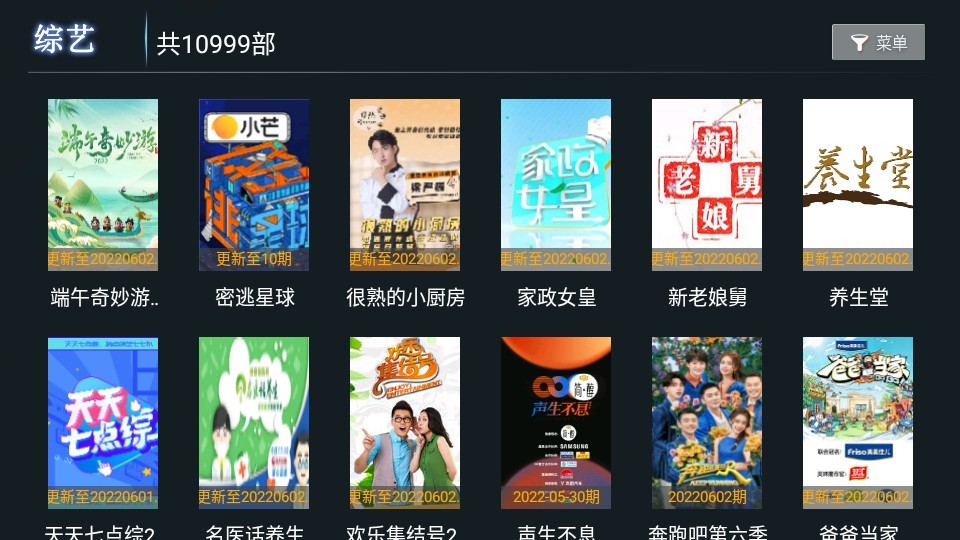960x540 pixels.
Task: Open 很熟的小厨房 show card
Action: (405, 185)
